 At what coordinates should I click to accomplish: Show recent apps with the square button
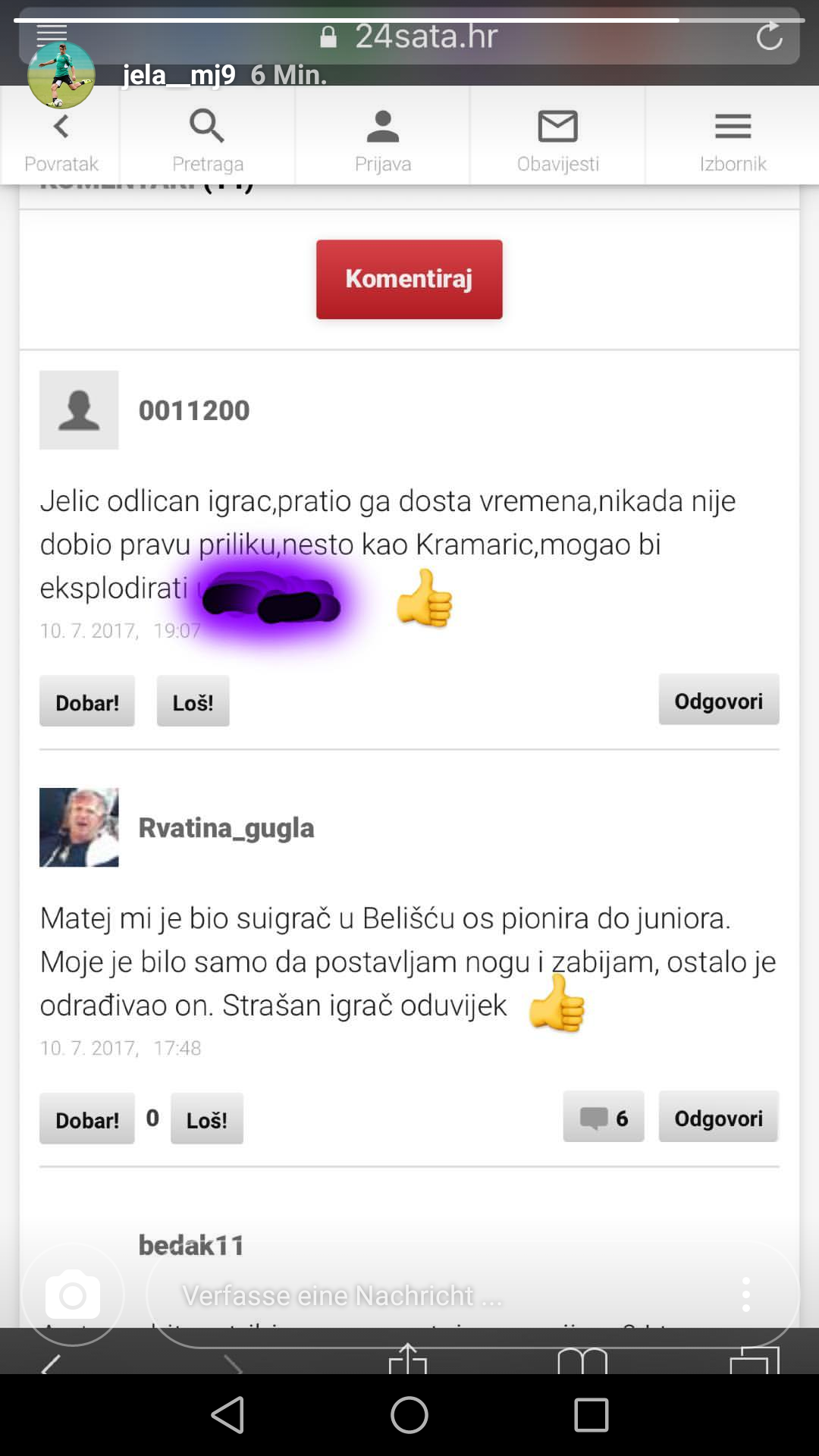[591, 1415]
